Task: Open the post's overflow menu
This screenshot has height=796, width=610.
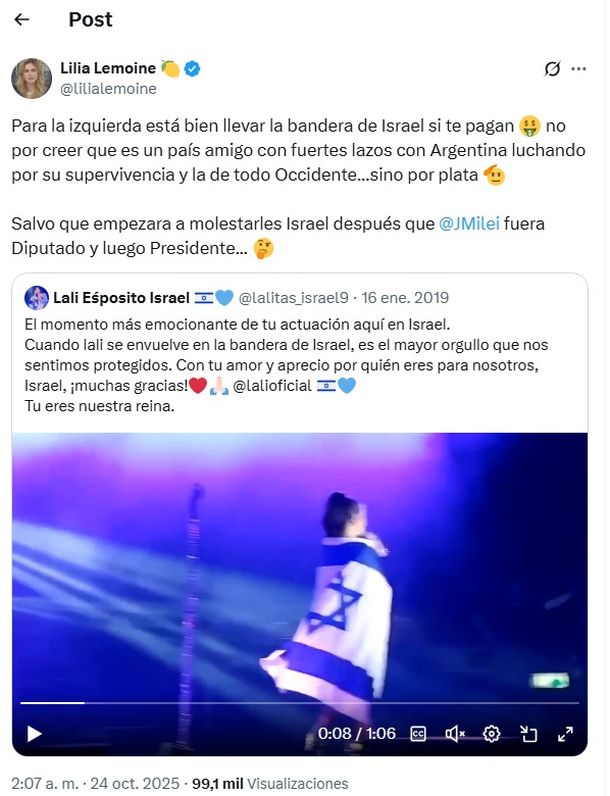Action: 578,69
